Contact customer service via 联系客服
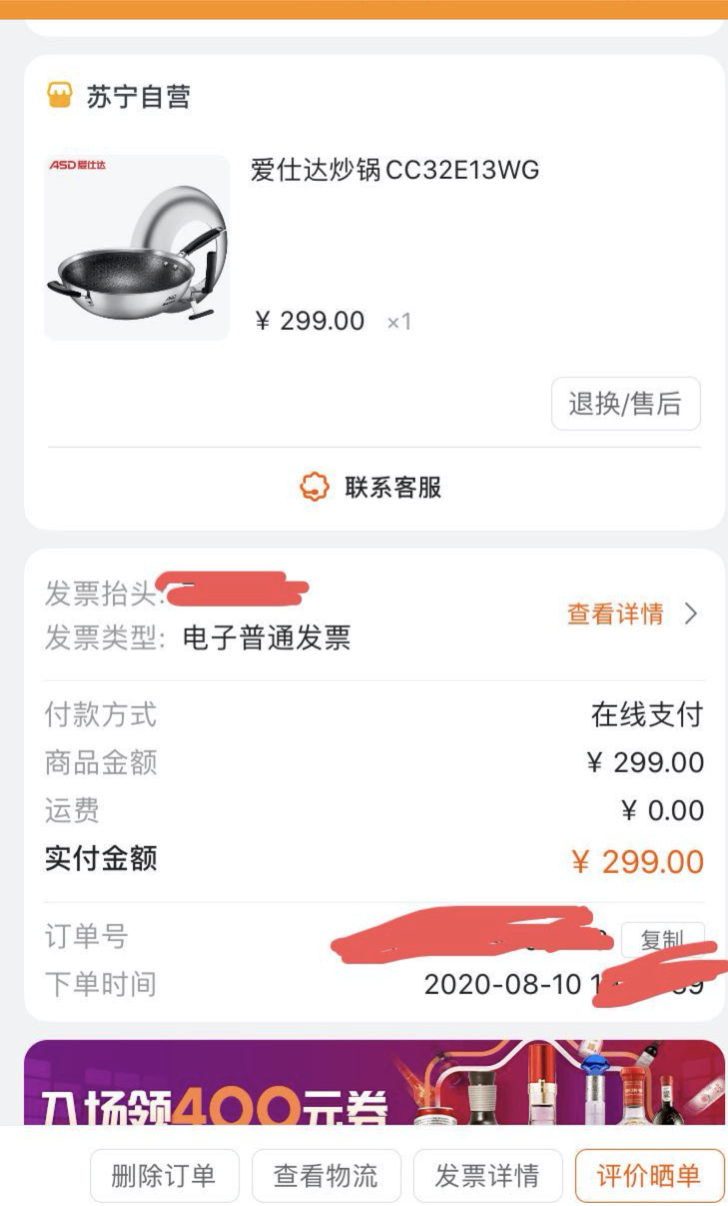 point(372,488)
